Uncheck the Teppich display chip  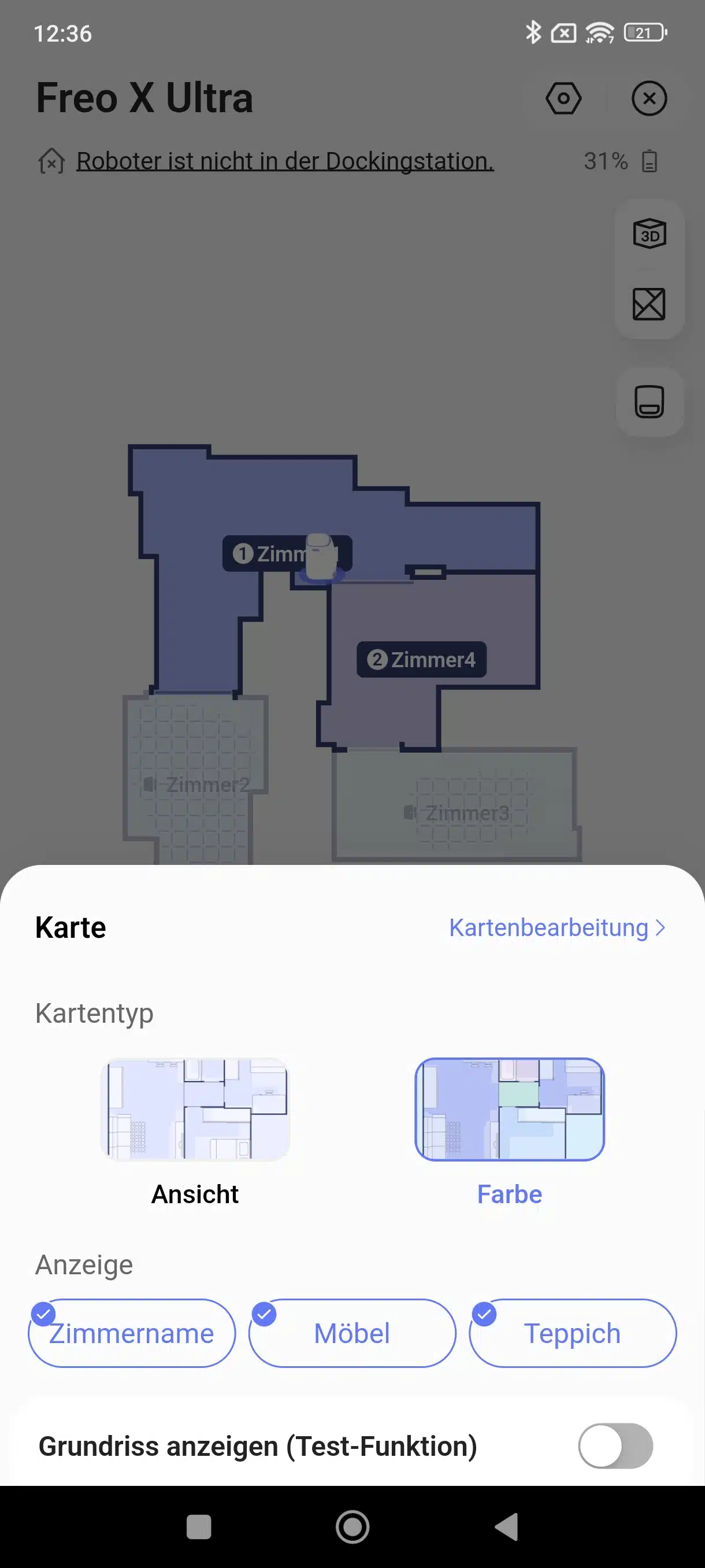pyautogui.click(x=573, y=1333)
